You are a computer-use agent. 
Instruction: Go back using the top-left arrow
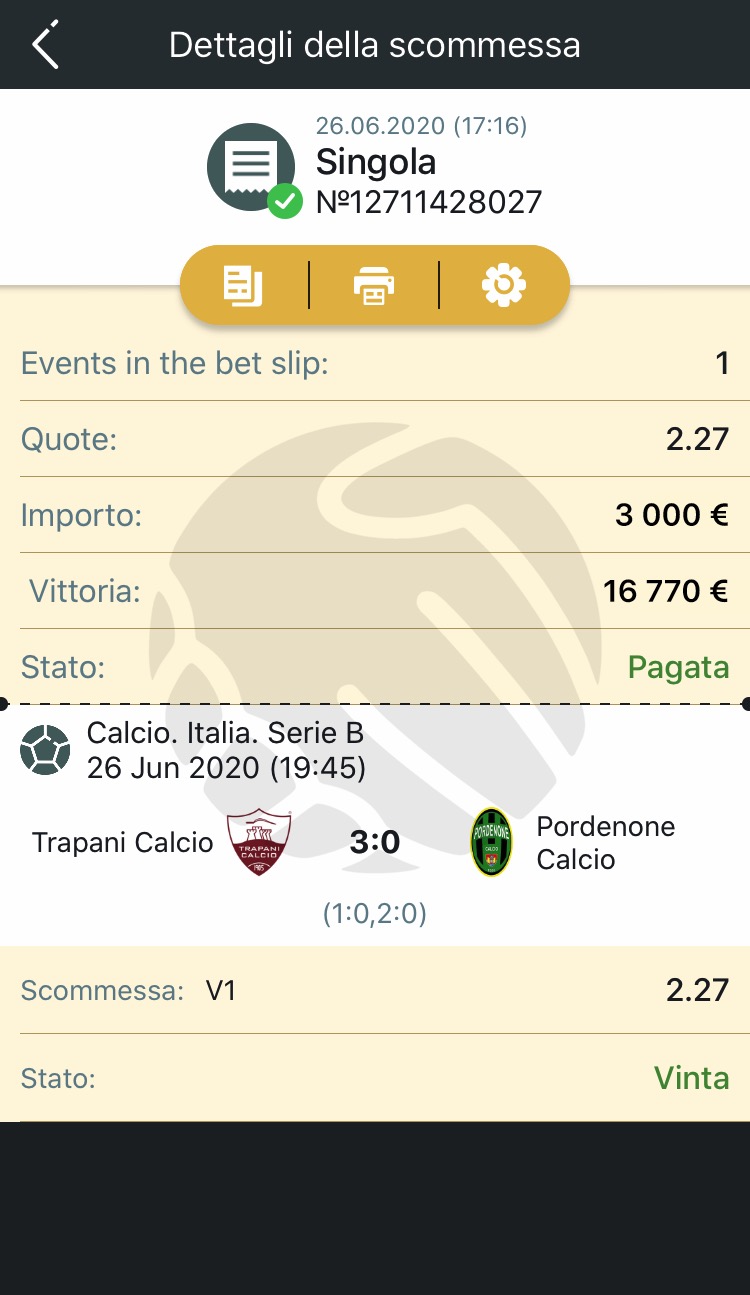pos(45,45)
